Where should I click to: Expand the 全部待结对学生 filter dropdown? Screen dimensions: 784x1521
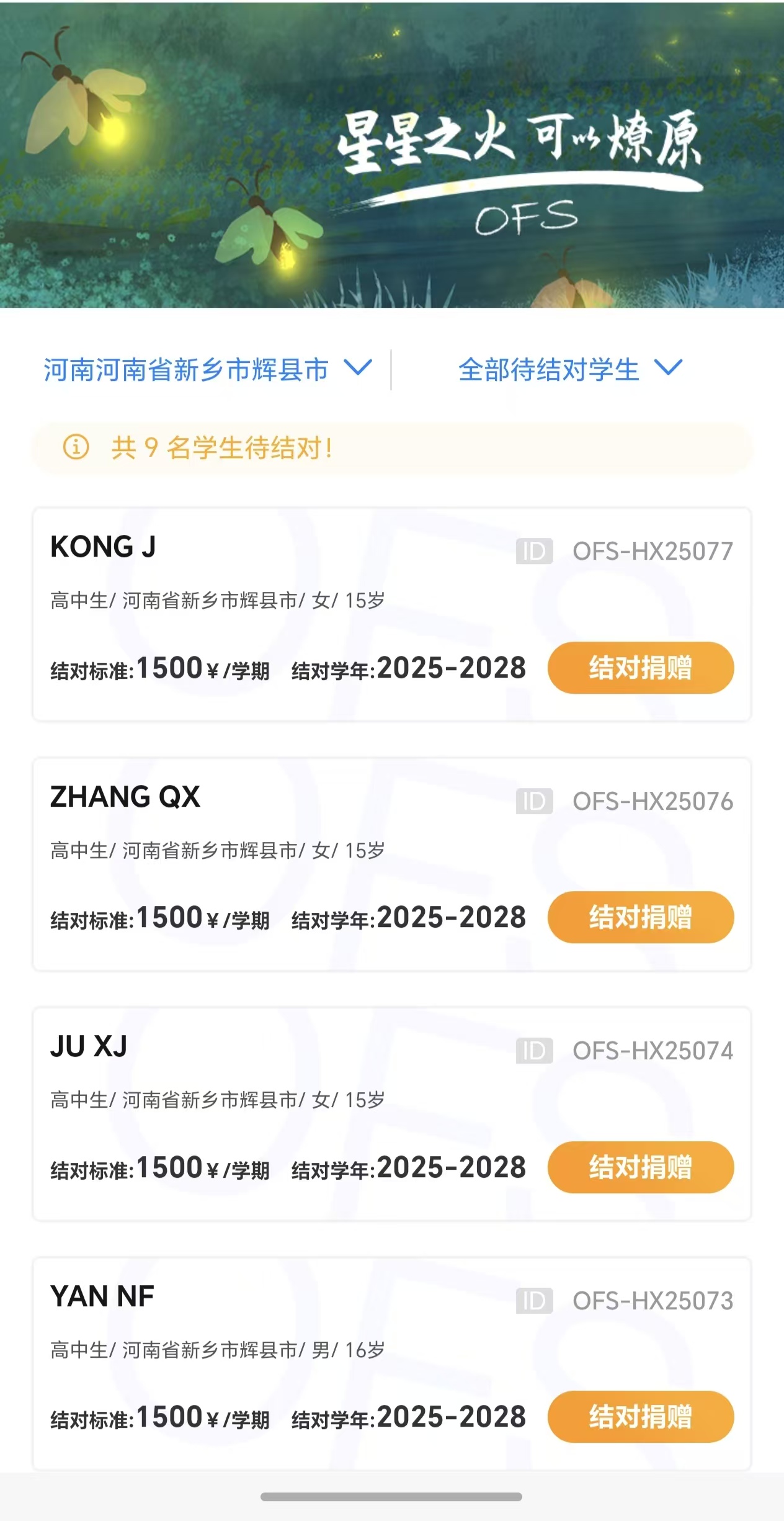coord(569,369)
